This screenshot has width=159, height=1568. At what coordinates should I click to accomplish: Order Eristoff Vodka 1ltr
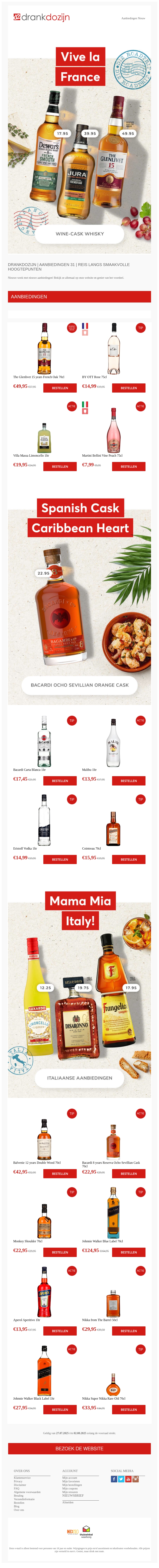60,859
